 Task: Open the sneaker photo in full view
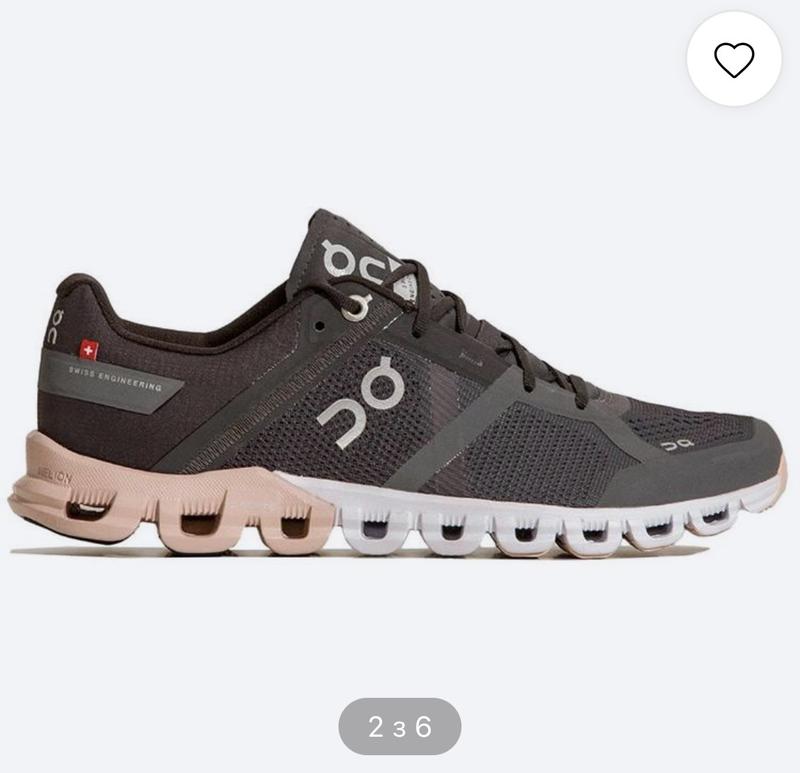397,384
